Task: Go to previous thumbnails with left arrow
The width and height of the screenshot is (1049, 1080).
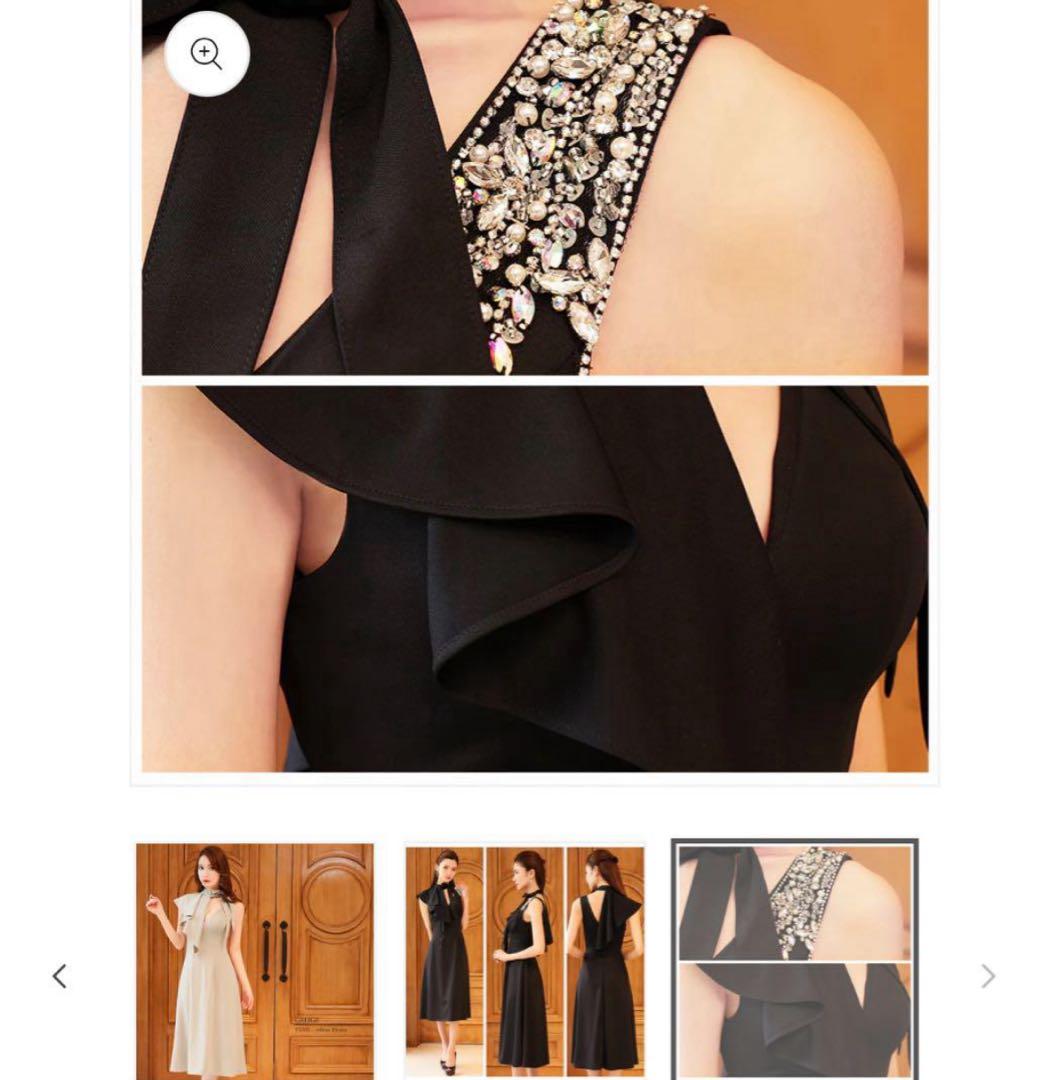Action: tap(60, 976)
